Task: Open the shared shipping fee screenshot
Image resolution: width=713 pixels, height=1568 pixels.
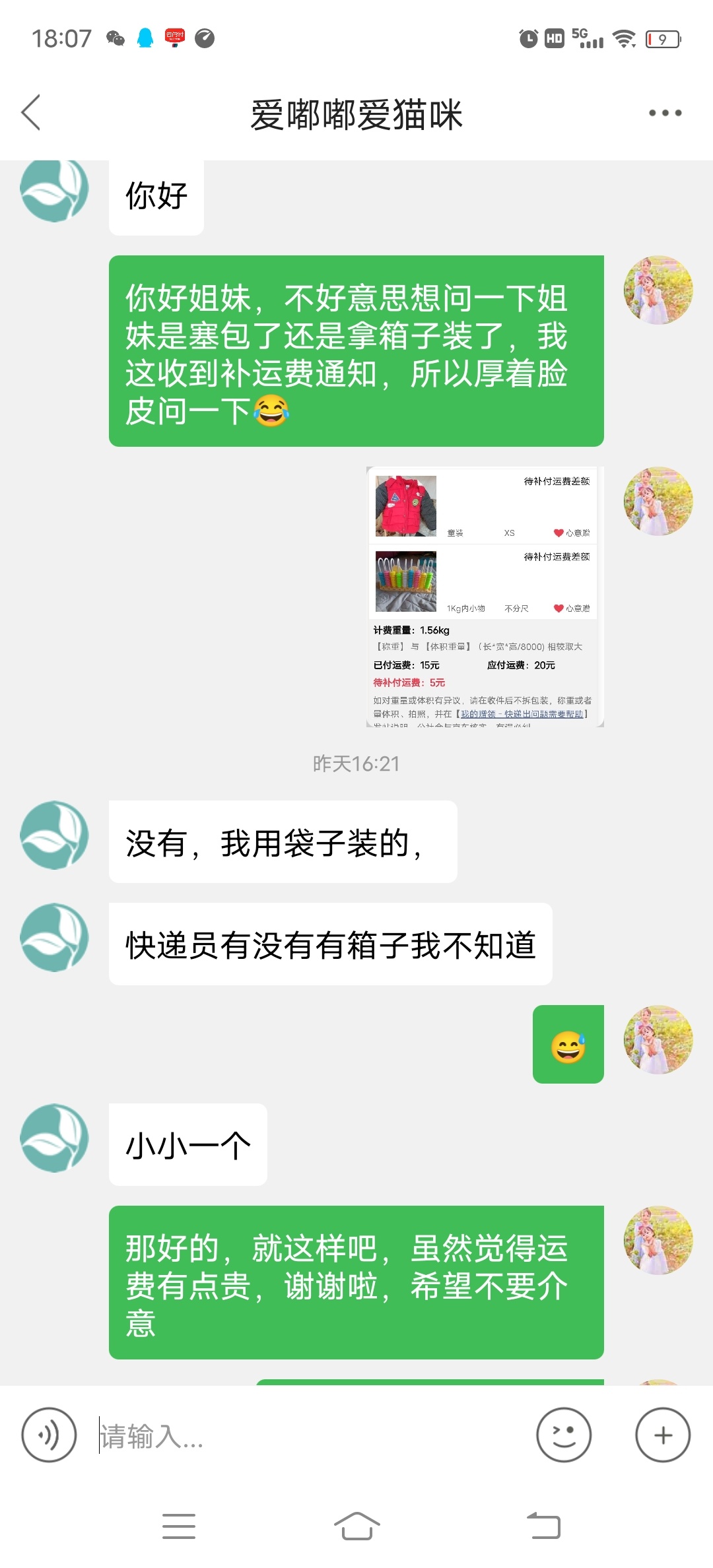Action: pyautogui.click(x=485, y=597)
